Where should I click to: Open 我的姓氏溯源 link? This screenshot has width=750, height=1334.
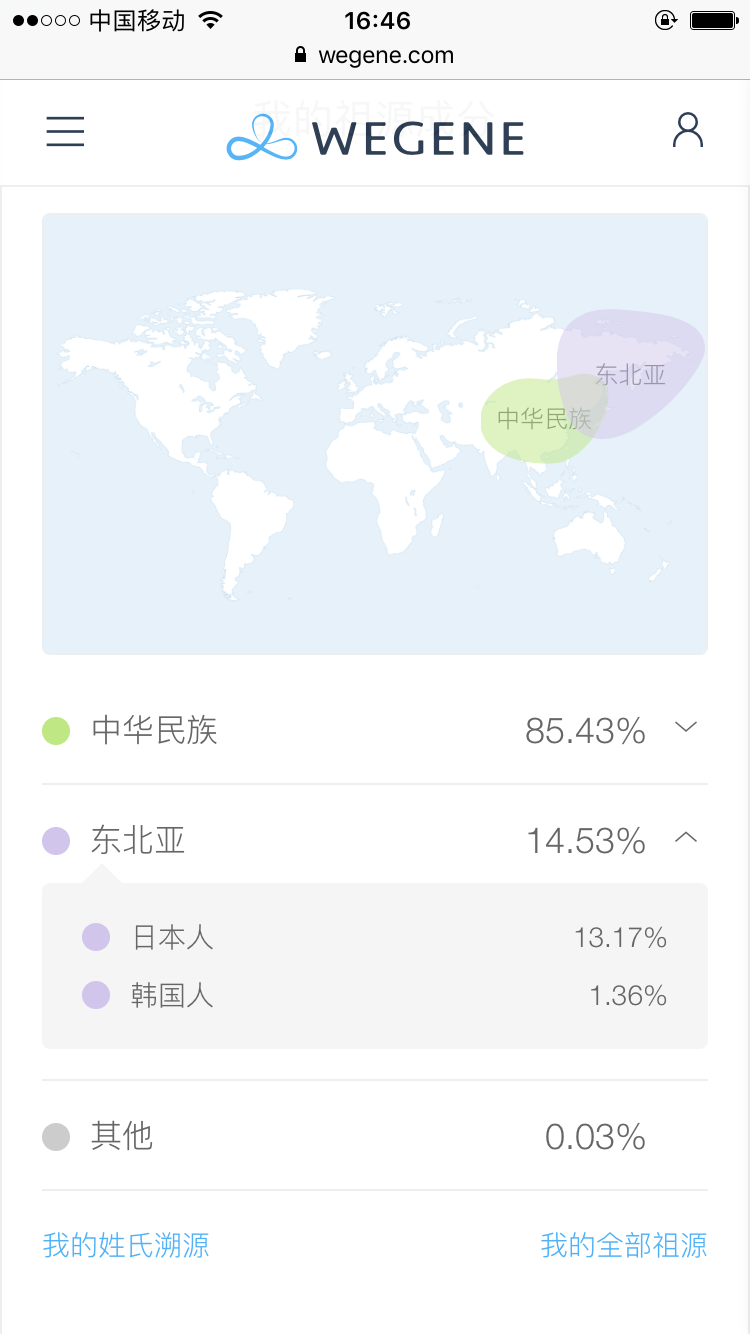click(x=126, y=1245)
